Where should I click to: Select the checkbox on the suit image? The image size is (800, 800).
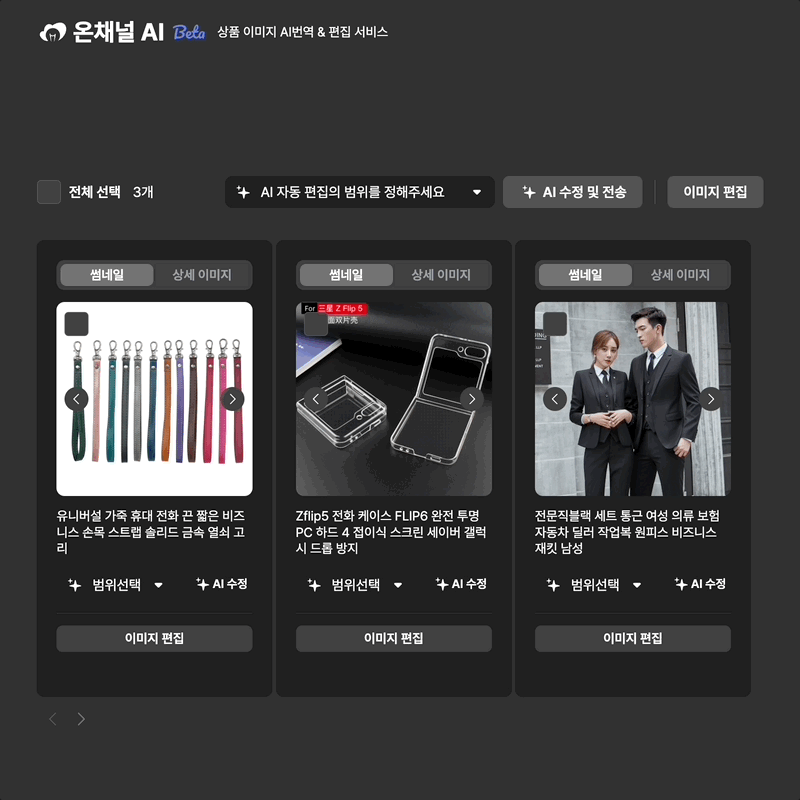pyautogui.click(x=555, y=324)
